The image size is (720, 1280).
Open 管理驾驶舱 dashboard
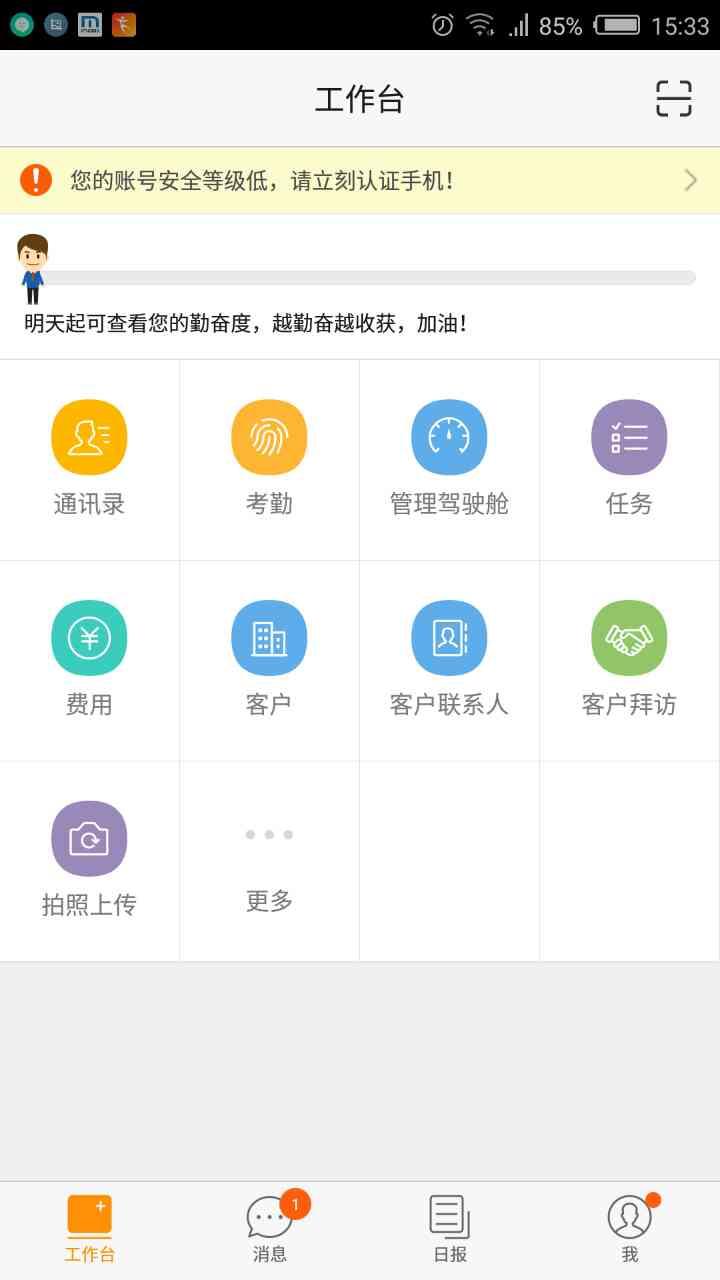[449, 458]
